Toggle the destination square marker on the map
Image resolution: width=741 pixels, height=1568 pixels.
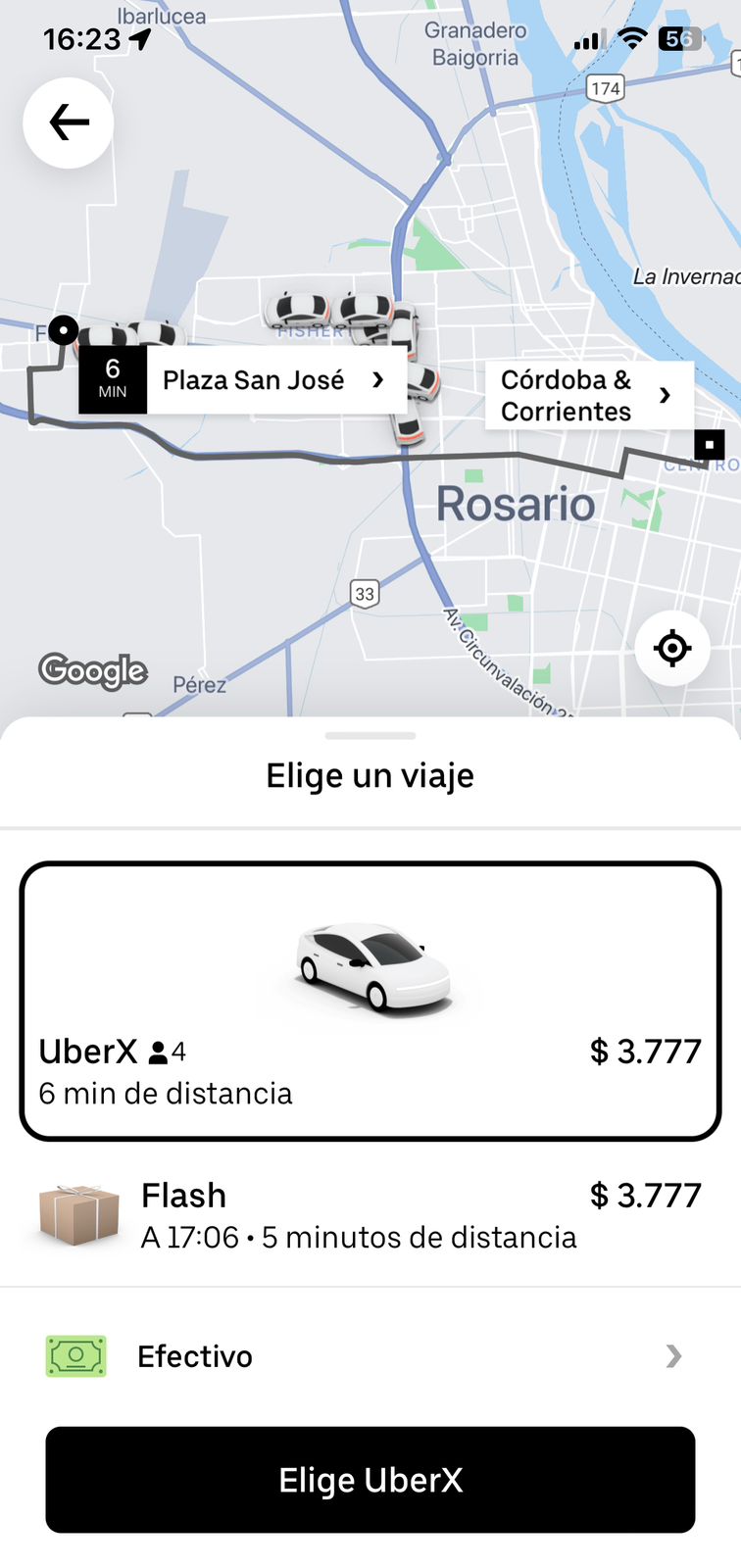point(709,444)
